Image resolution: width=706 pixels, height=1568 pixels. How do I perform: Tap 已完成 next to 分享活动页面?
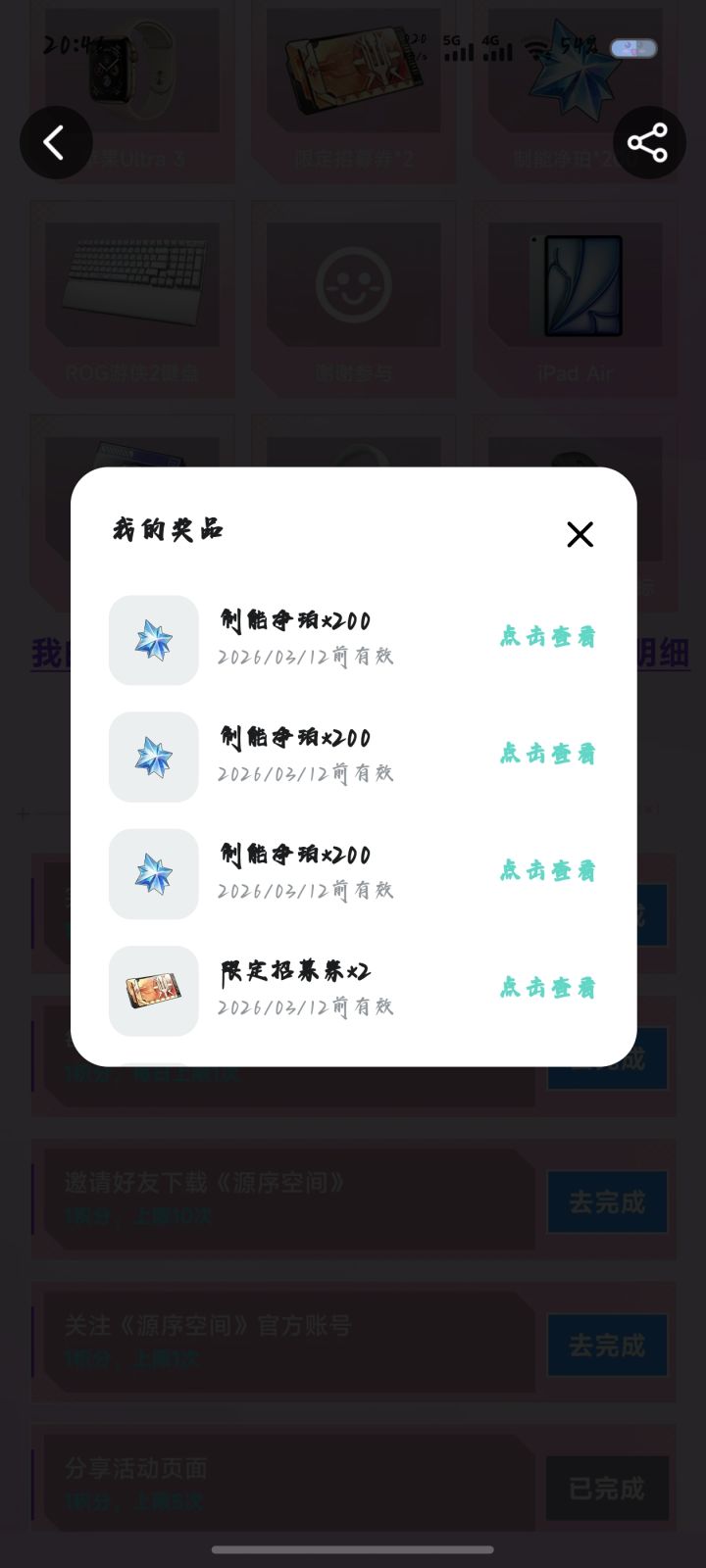(607, 1488)
